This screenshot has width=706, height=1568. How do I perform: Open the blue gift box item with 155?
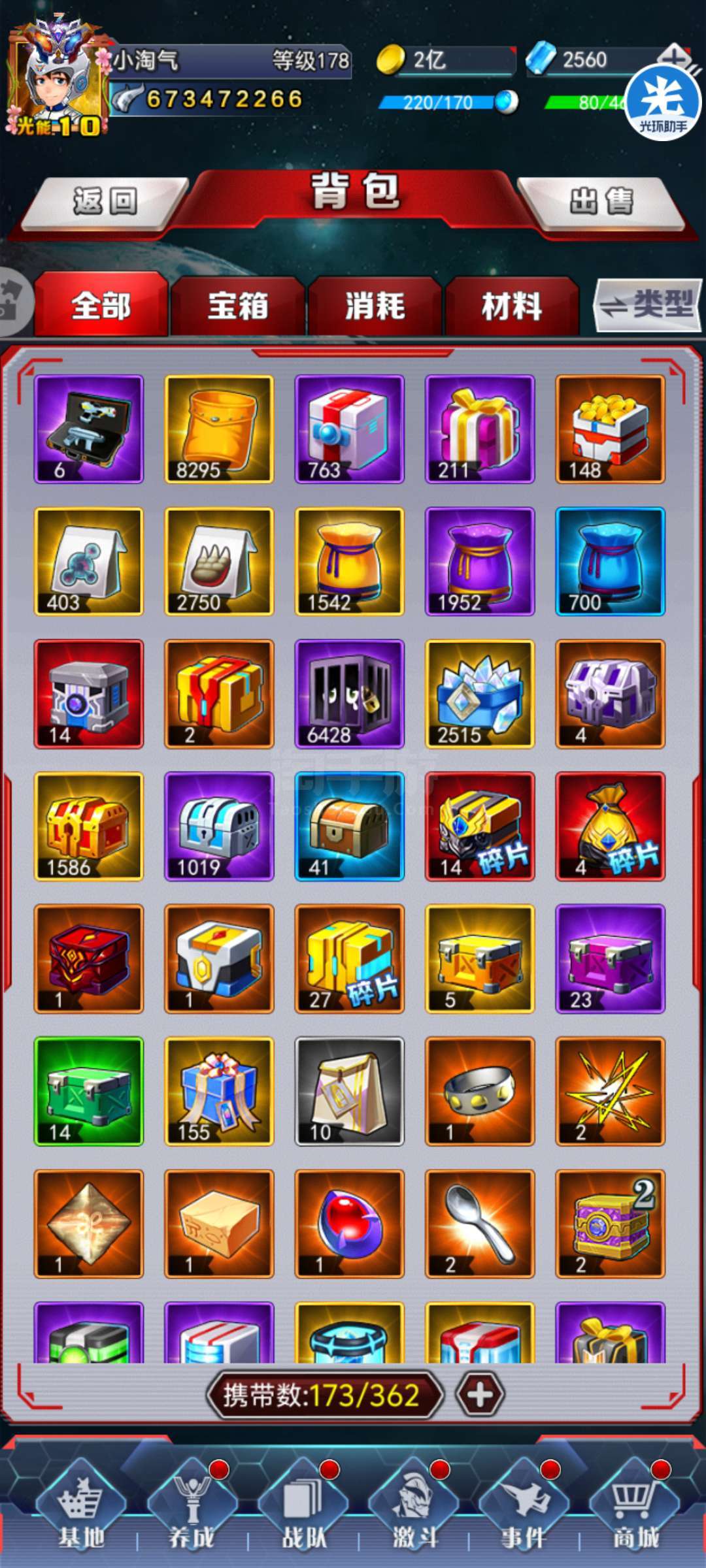point(219,1091)
